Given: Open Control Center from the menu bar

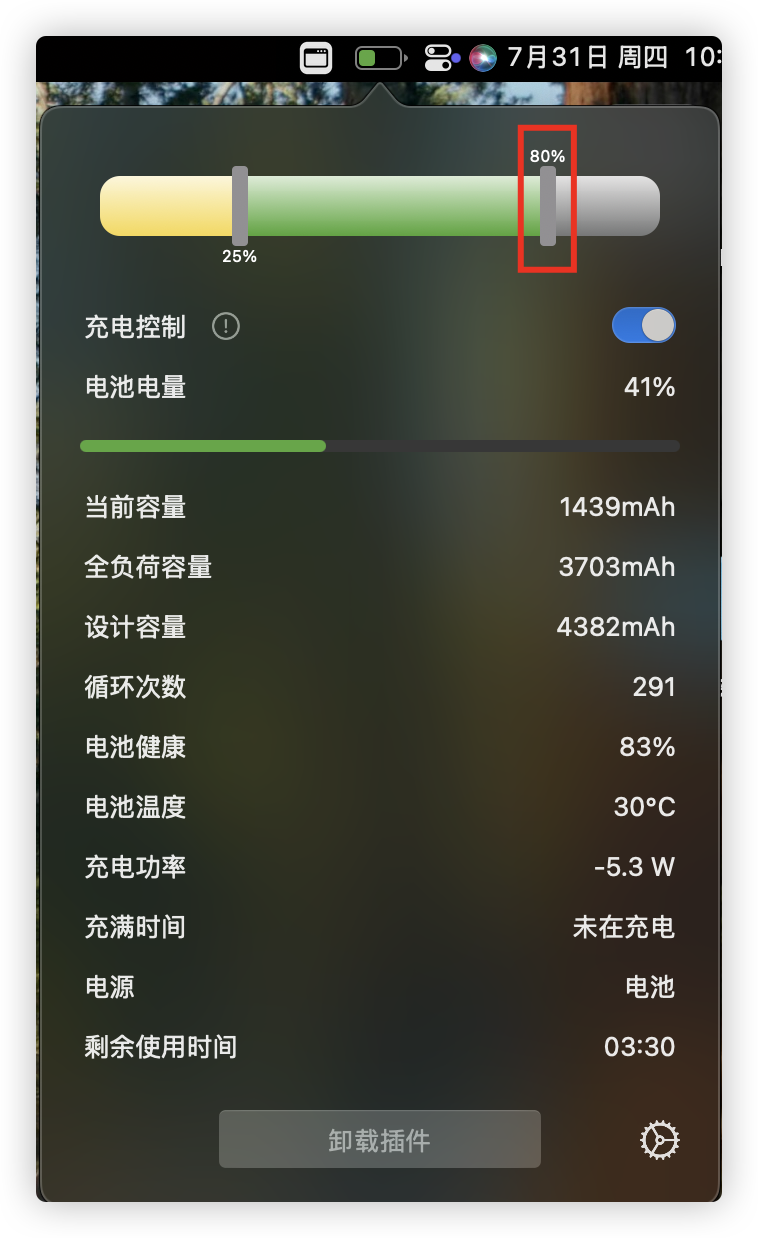Looking at the screenshot, I should pyautogui.click(x=438, y=57).
